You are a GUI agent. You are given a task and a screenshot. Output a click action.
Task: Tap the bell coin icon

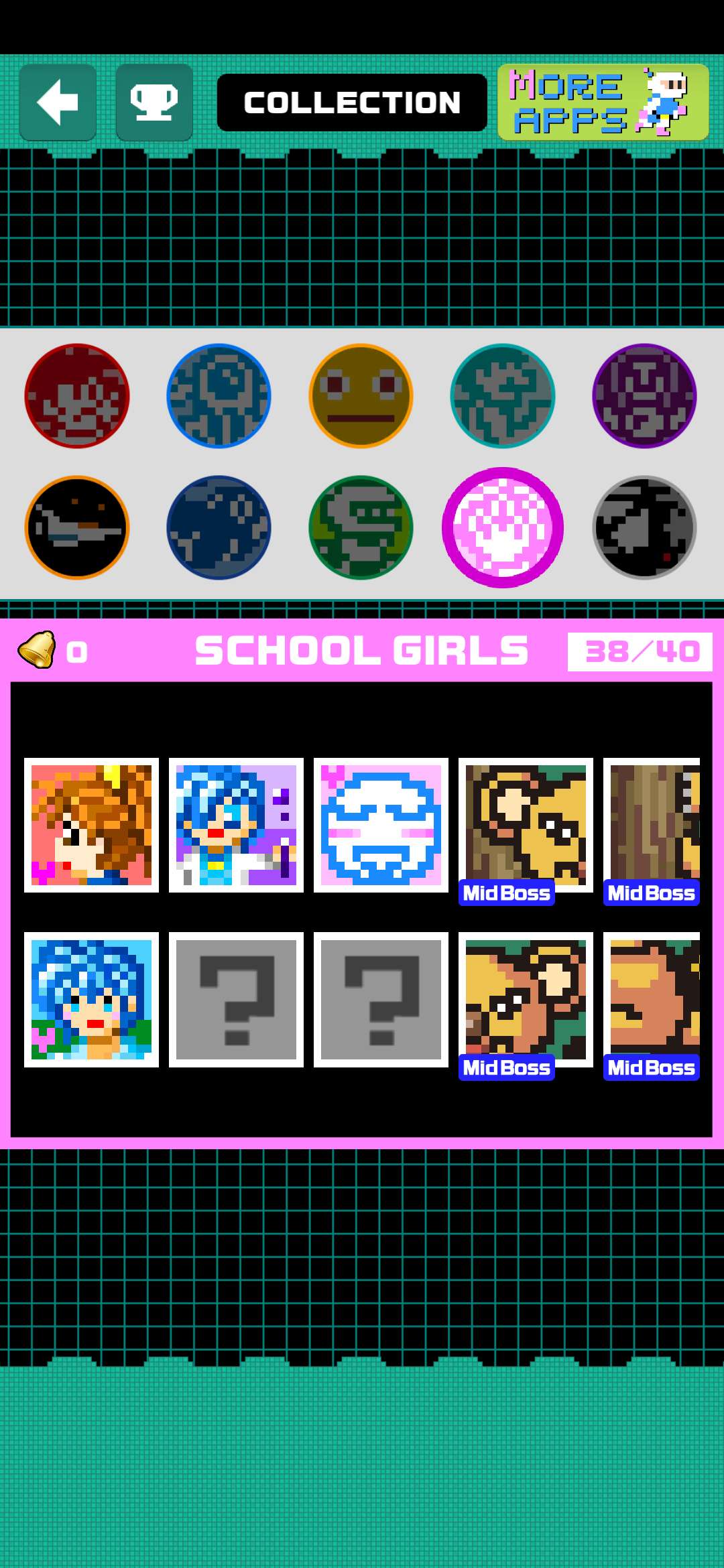(x=37, y=649)
